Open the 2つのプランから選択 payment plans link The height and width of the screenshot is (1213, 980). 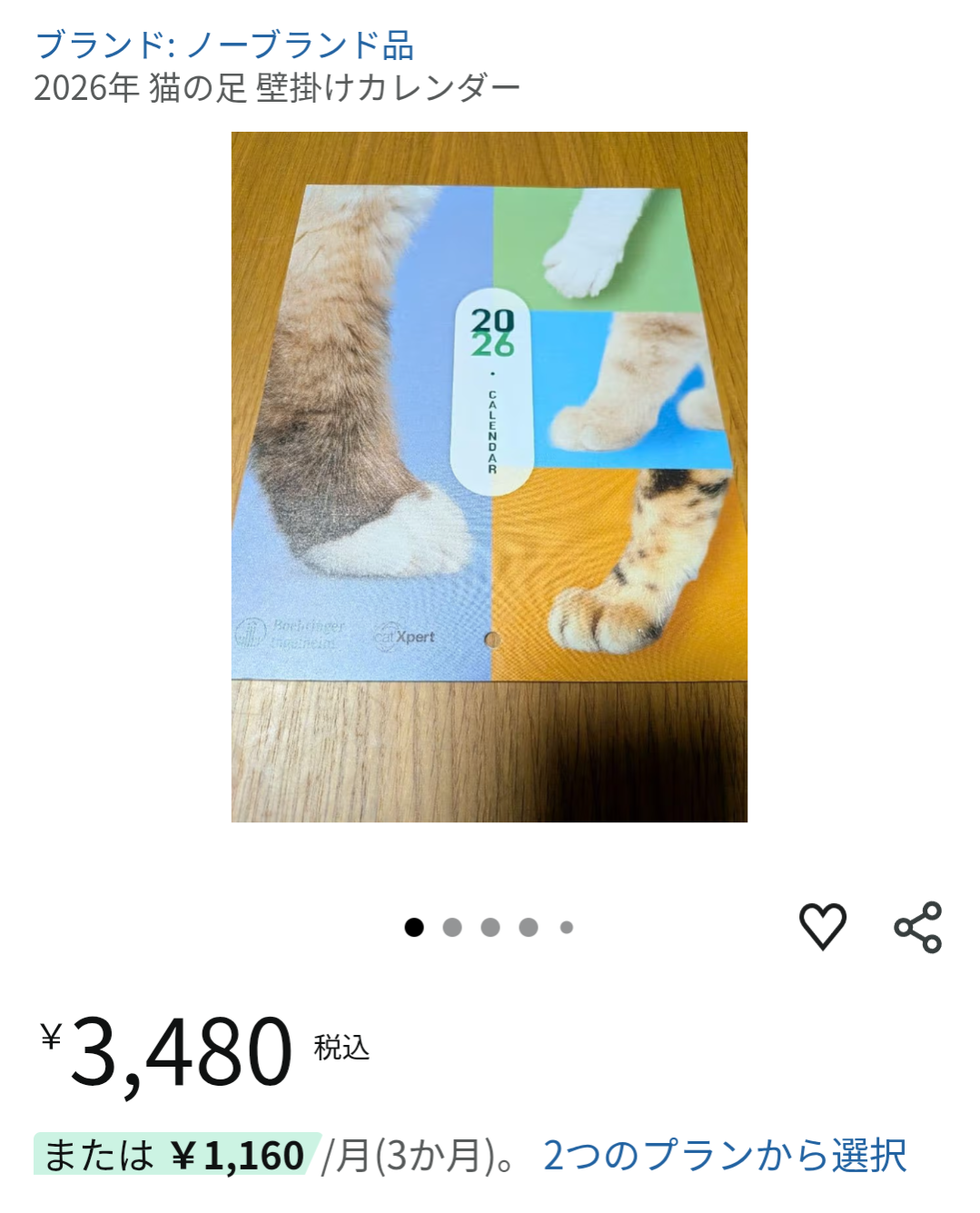(x=724, y=1156)
